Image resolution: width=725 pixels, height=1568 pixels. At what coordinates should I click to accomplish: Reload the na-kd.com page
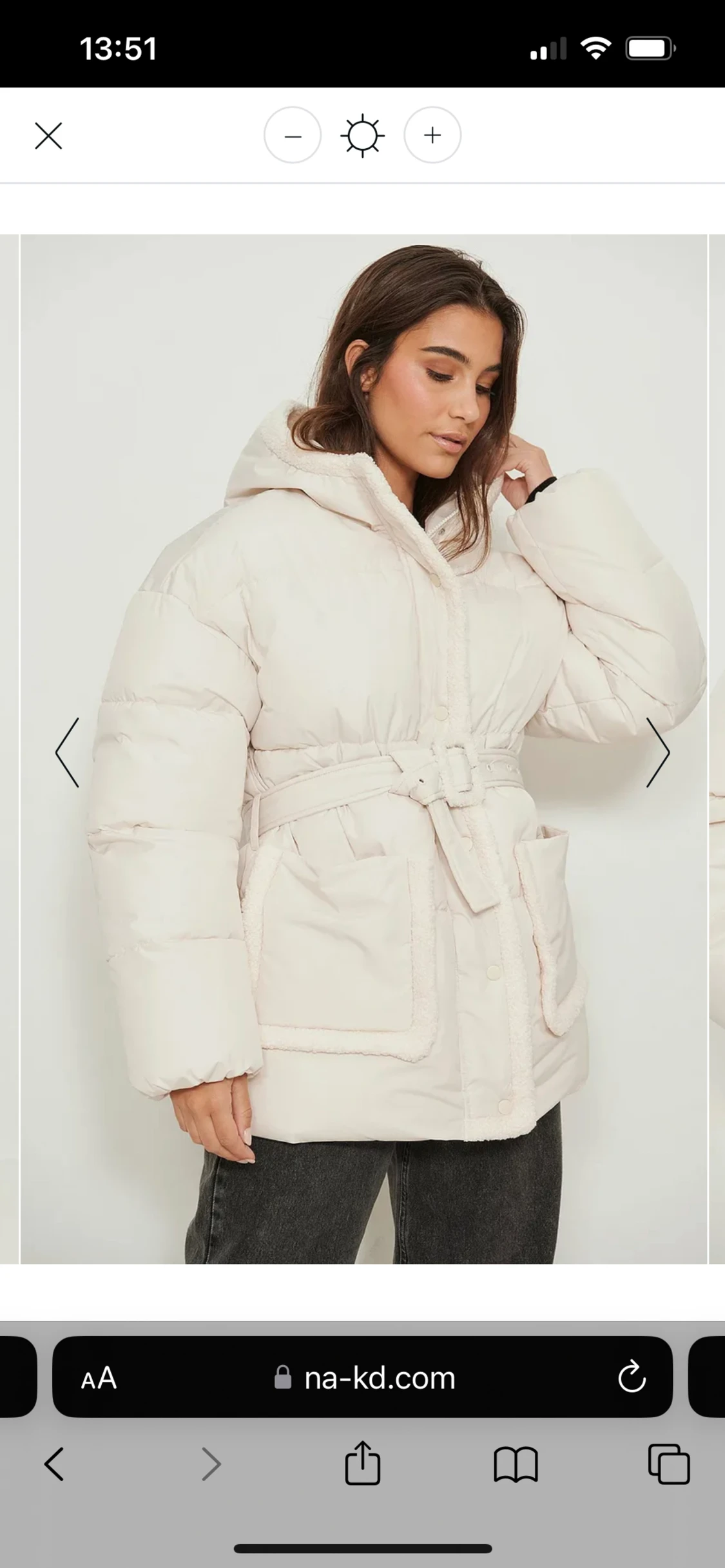pyautogui.click(x=632, y=1378)
